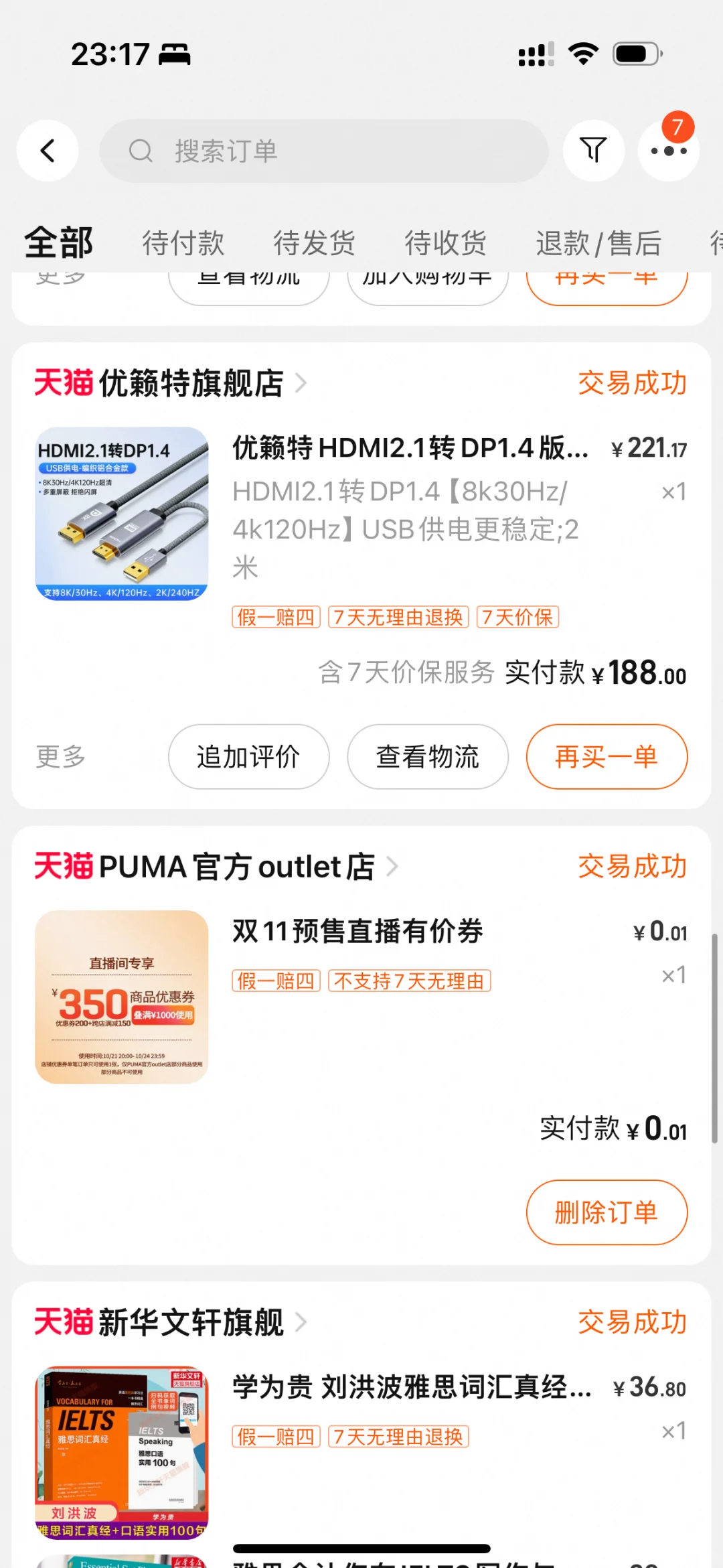Open the more options menu with 7 notifications
The height and width of the screenshot is (1568, 723).
click(667, 151)
